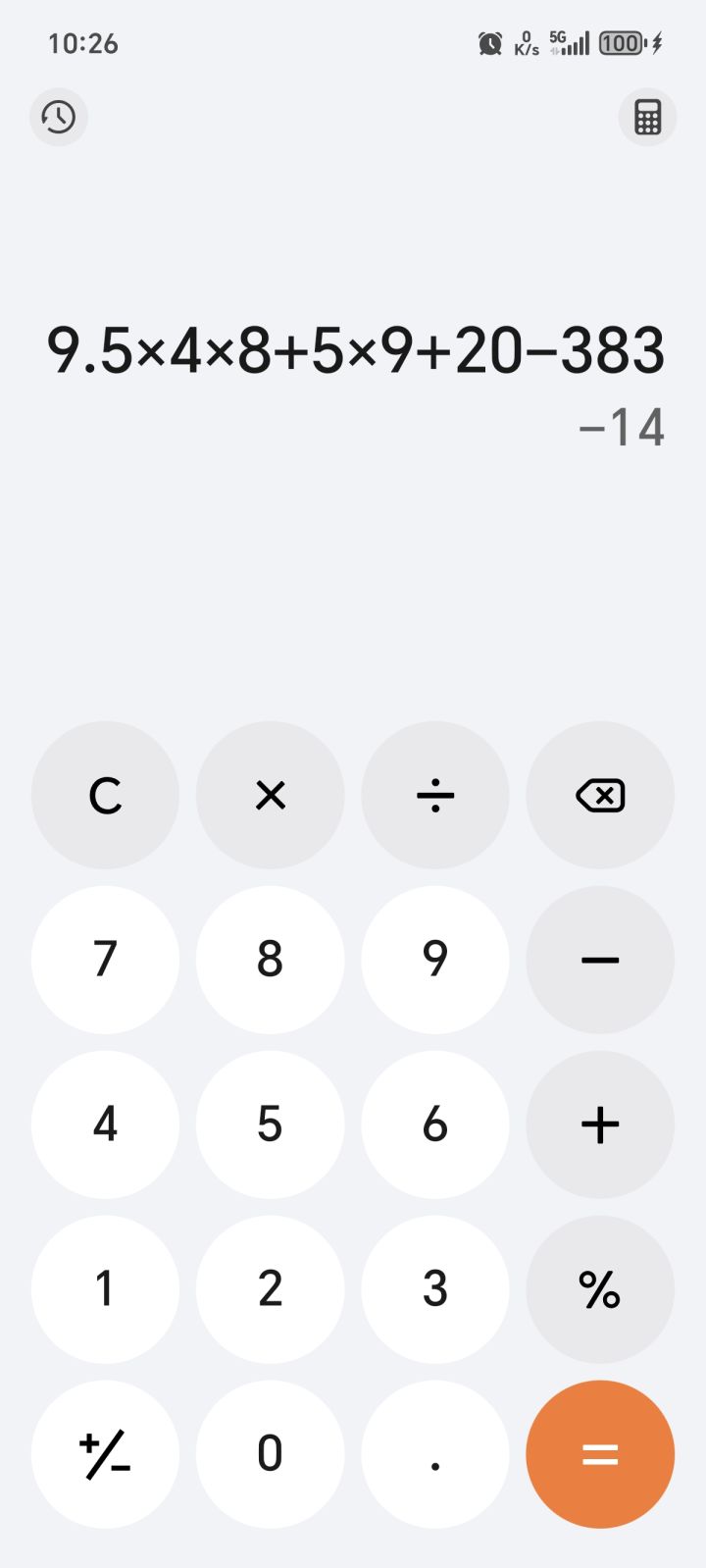Open the calculation history panel
The height and width of the screenshot is (1568, 706).
[x=58, y=117]
